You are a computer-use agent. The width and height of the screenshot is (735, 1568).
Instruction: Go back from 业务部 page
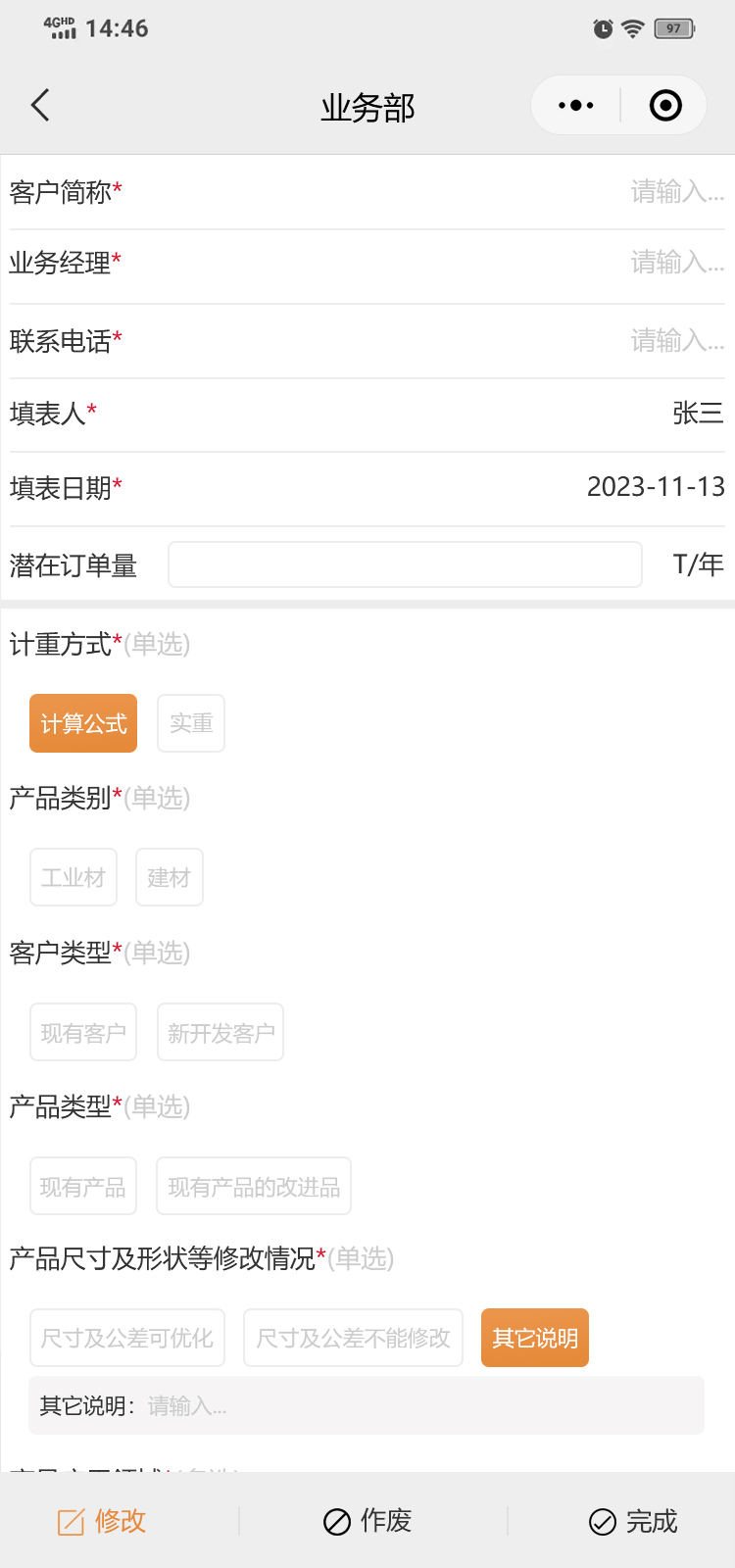point(40,105)
